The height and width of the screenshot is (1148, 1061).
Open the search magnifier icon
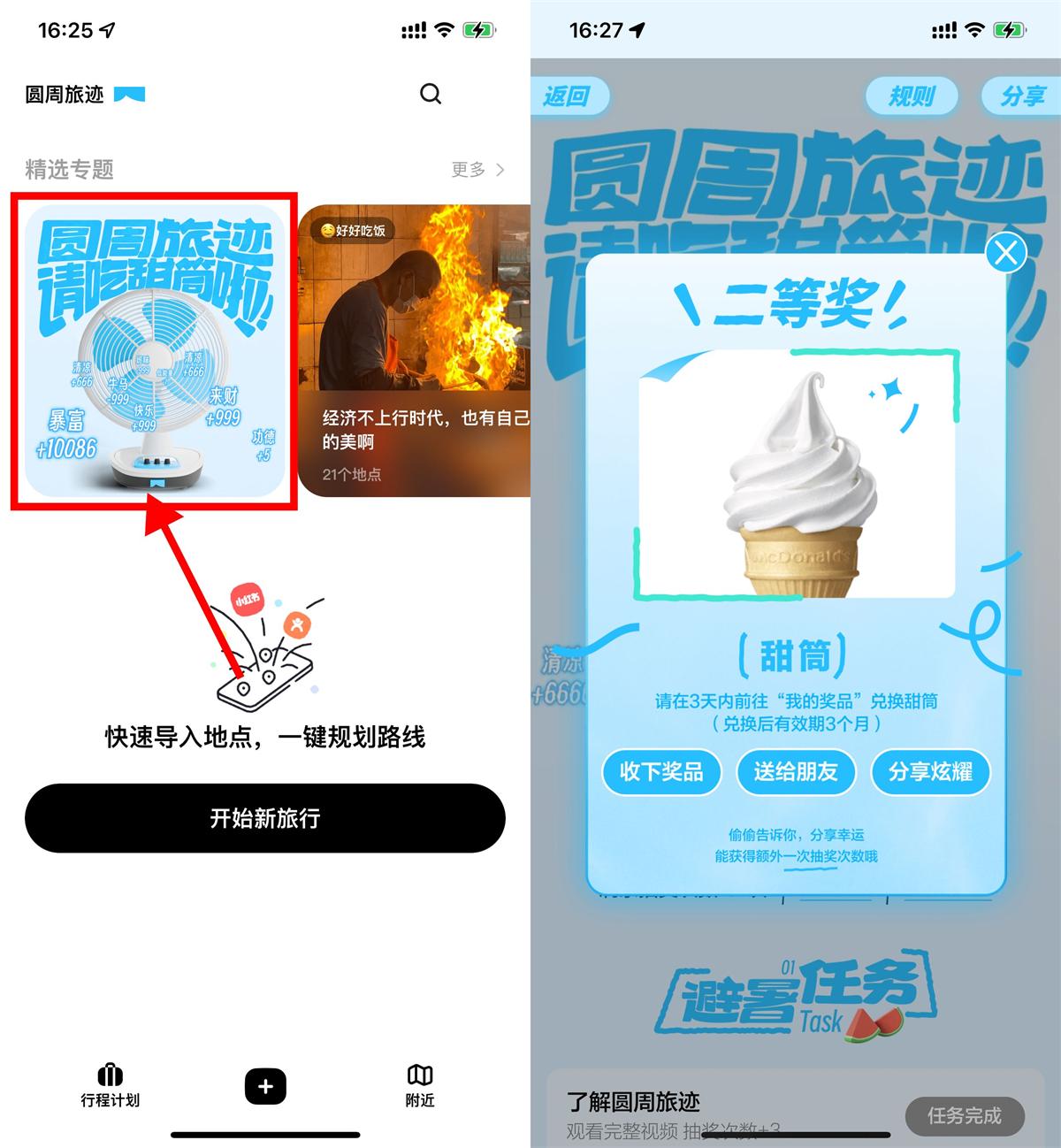pos(431,94)
